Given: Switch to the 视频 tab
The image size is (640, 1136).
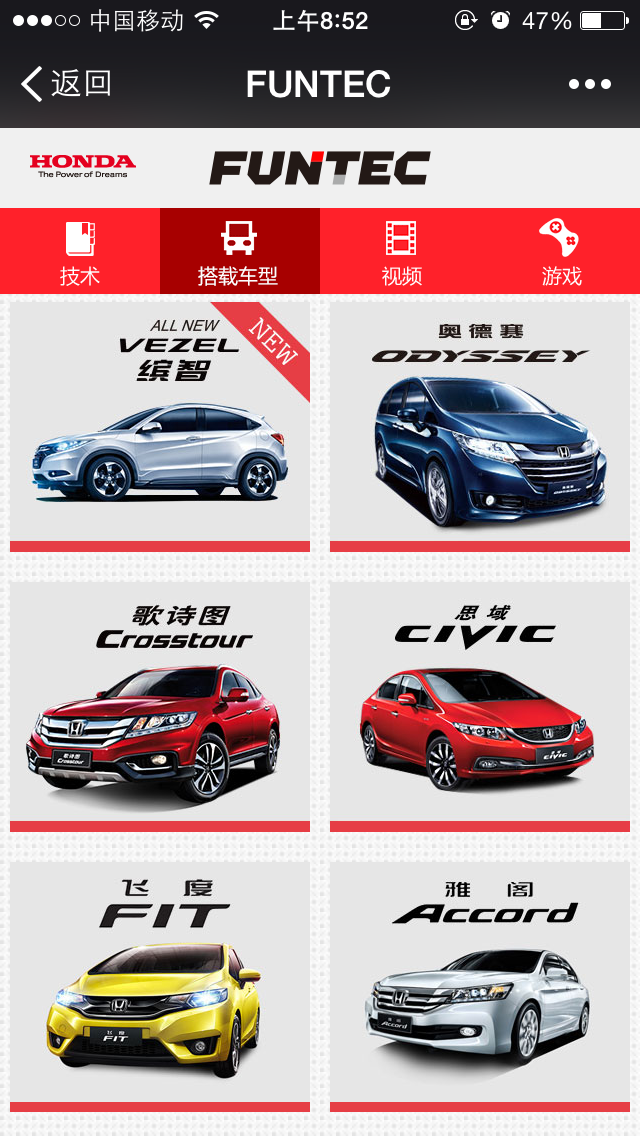Looking at the screenshot, I should point(401,252).
